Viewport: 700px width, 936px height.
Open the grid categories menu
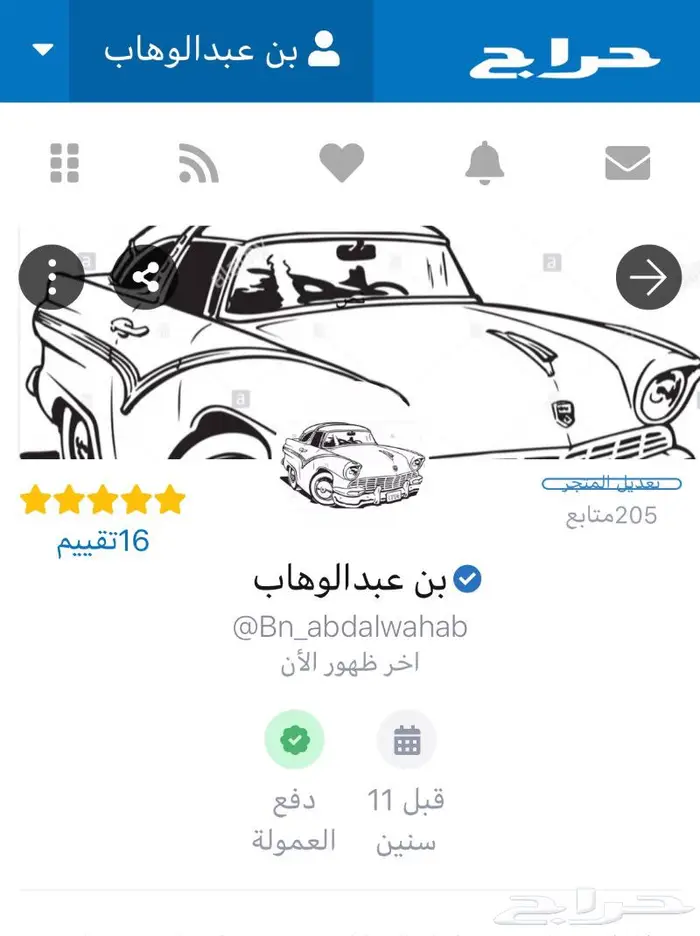tap(65, 163)
